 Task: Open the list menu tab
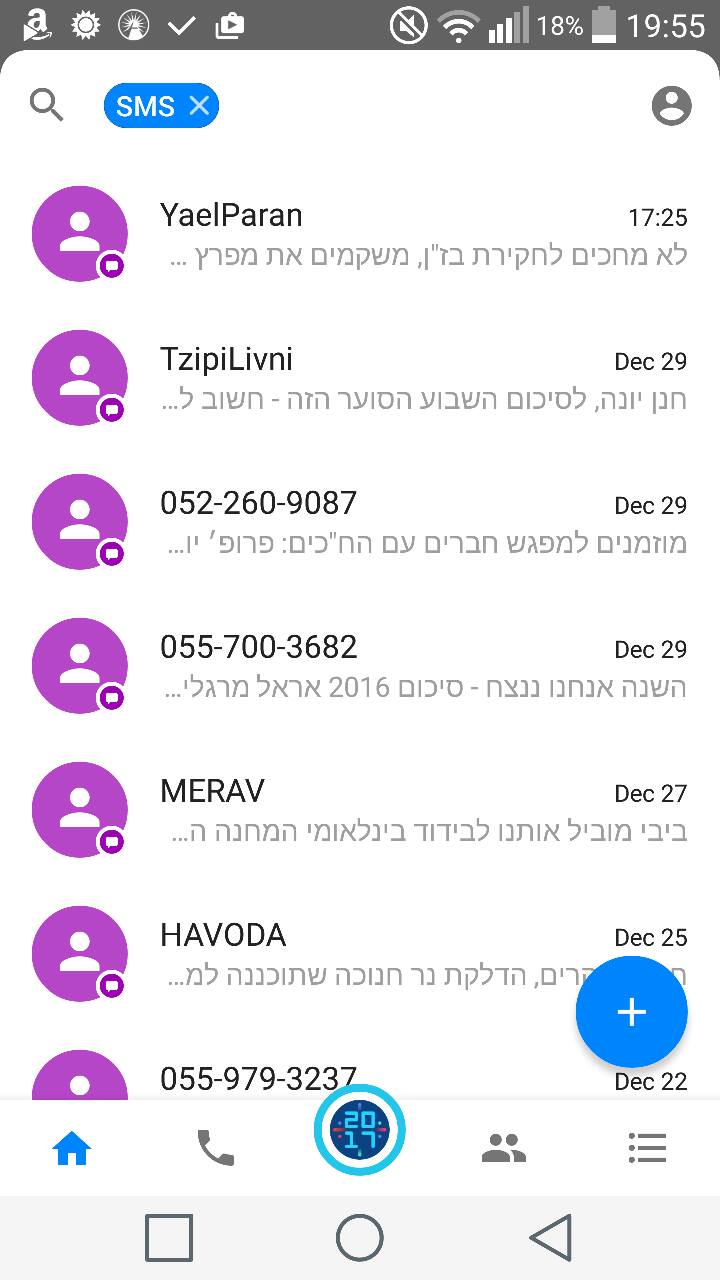point(647,1149)
